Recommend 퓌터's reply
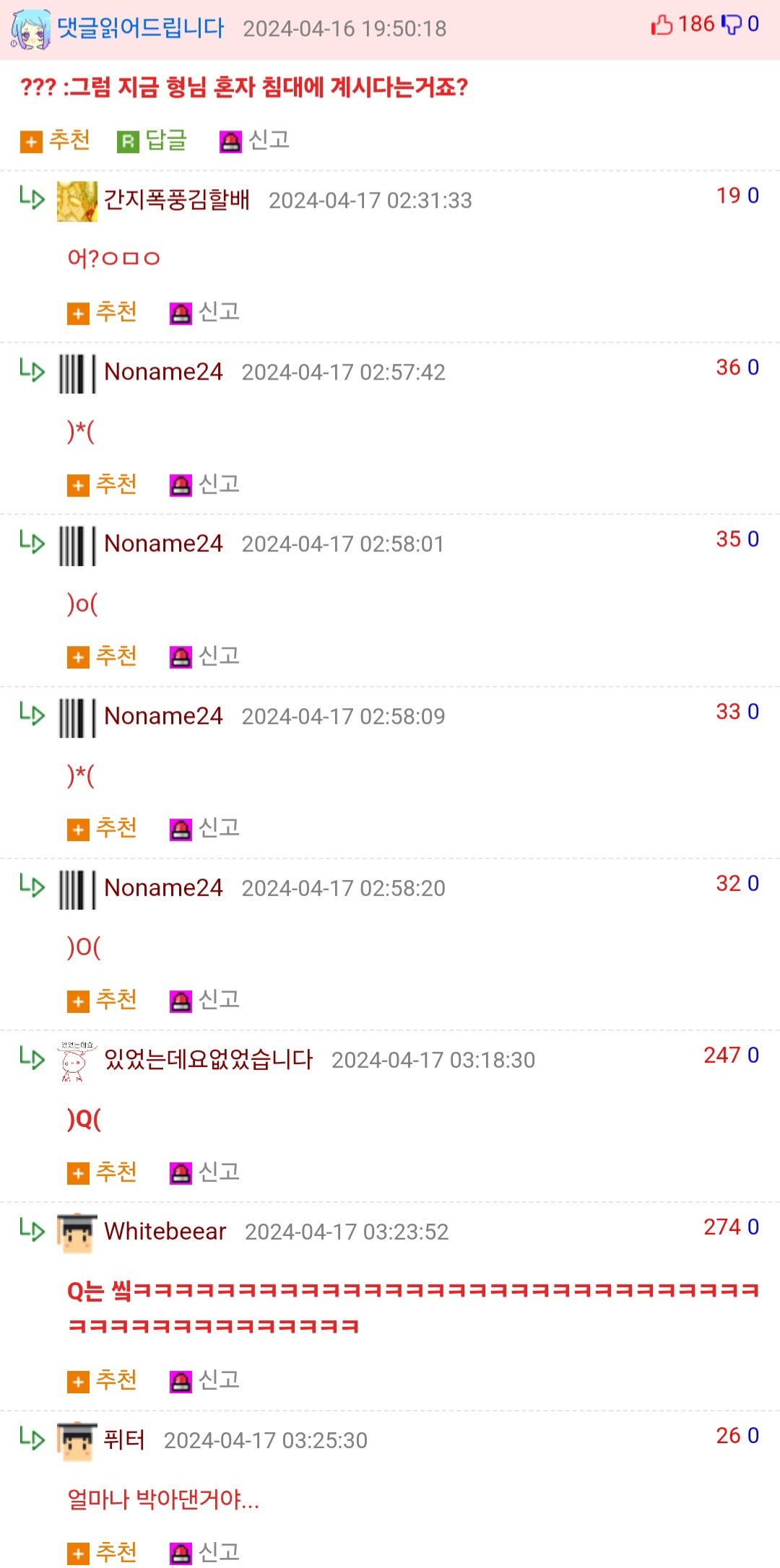The image size is (780, 1568). coord(102,1552)
